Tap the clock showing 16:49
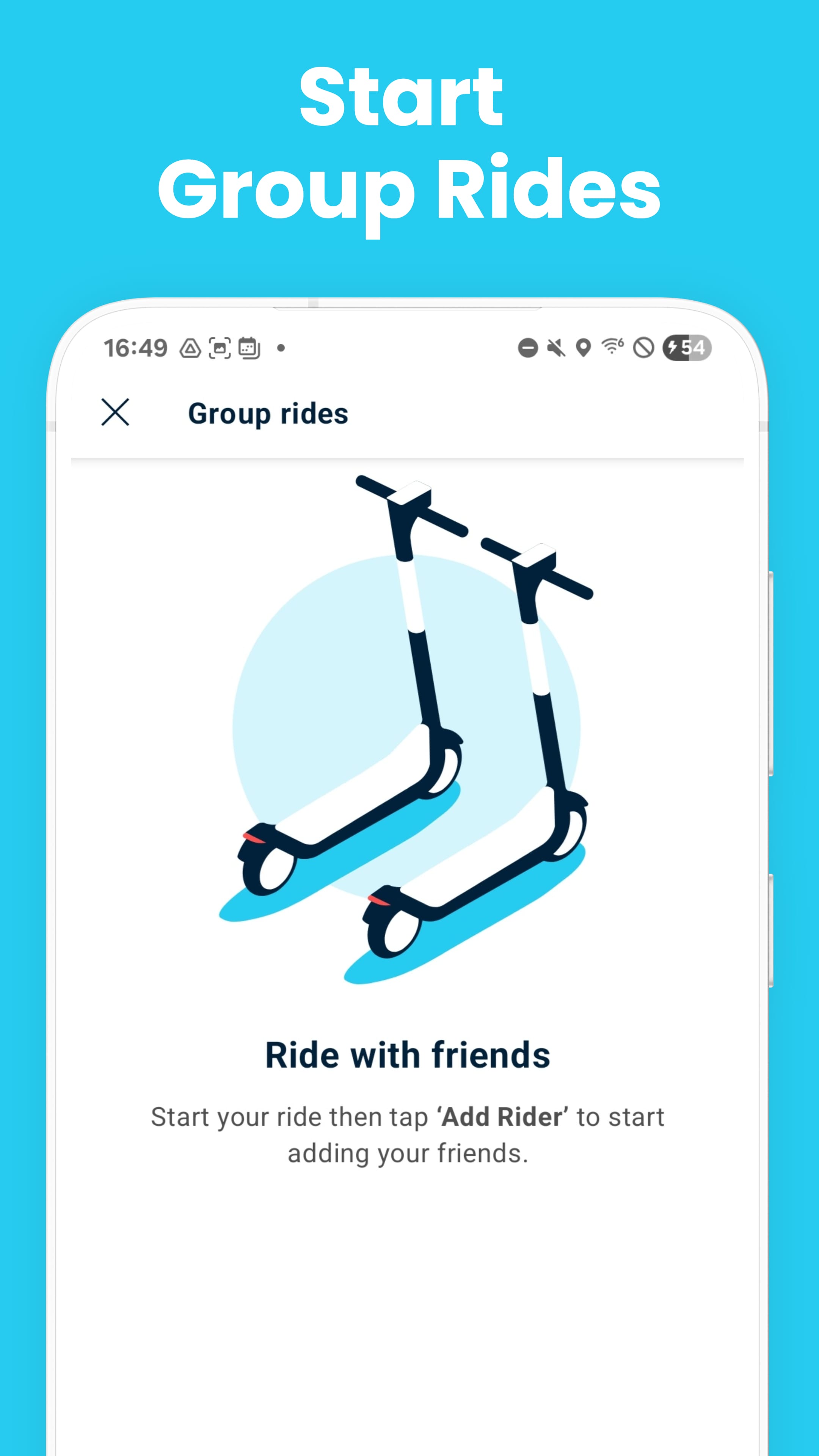This screenshot has width=819, height=1456. point(135,348)
